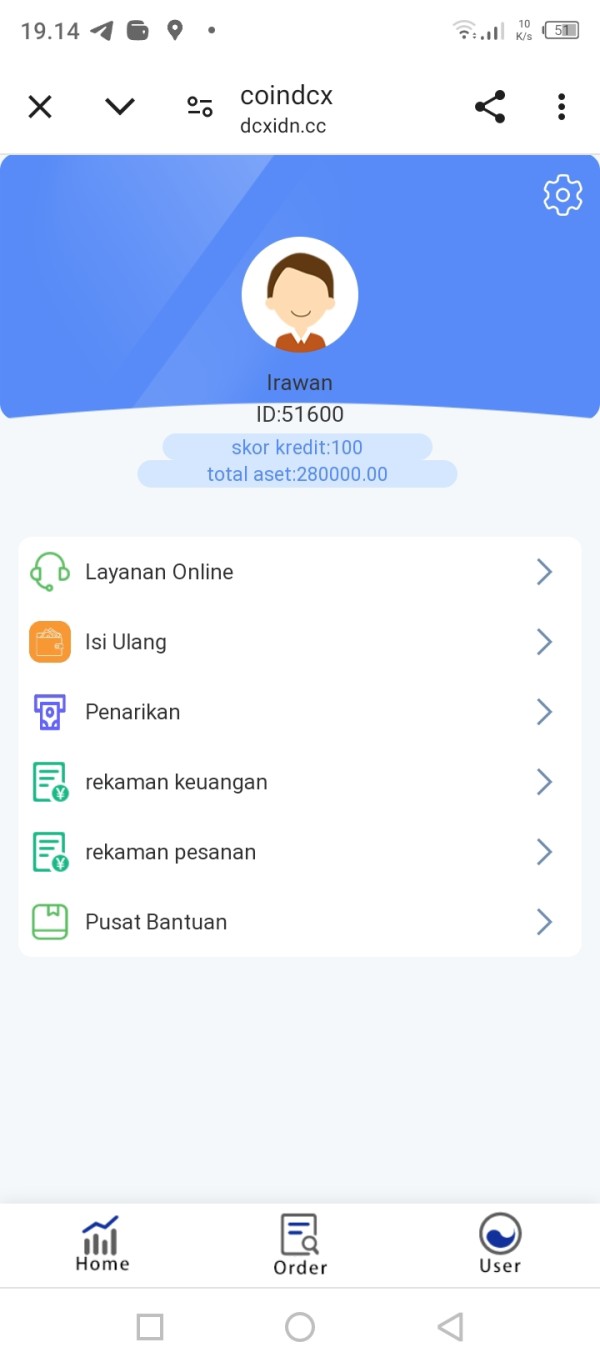The image size is (600, 1367).
Task: Tap the system back button
Action: click(x=450, y=1327)
